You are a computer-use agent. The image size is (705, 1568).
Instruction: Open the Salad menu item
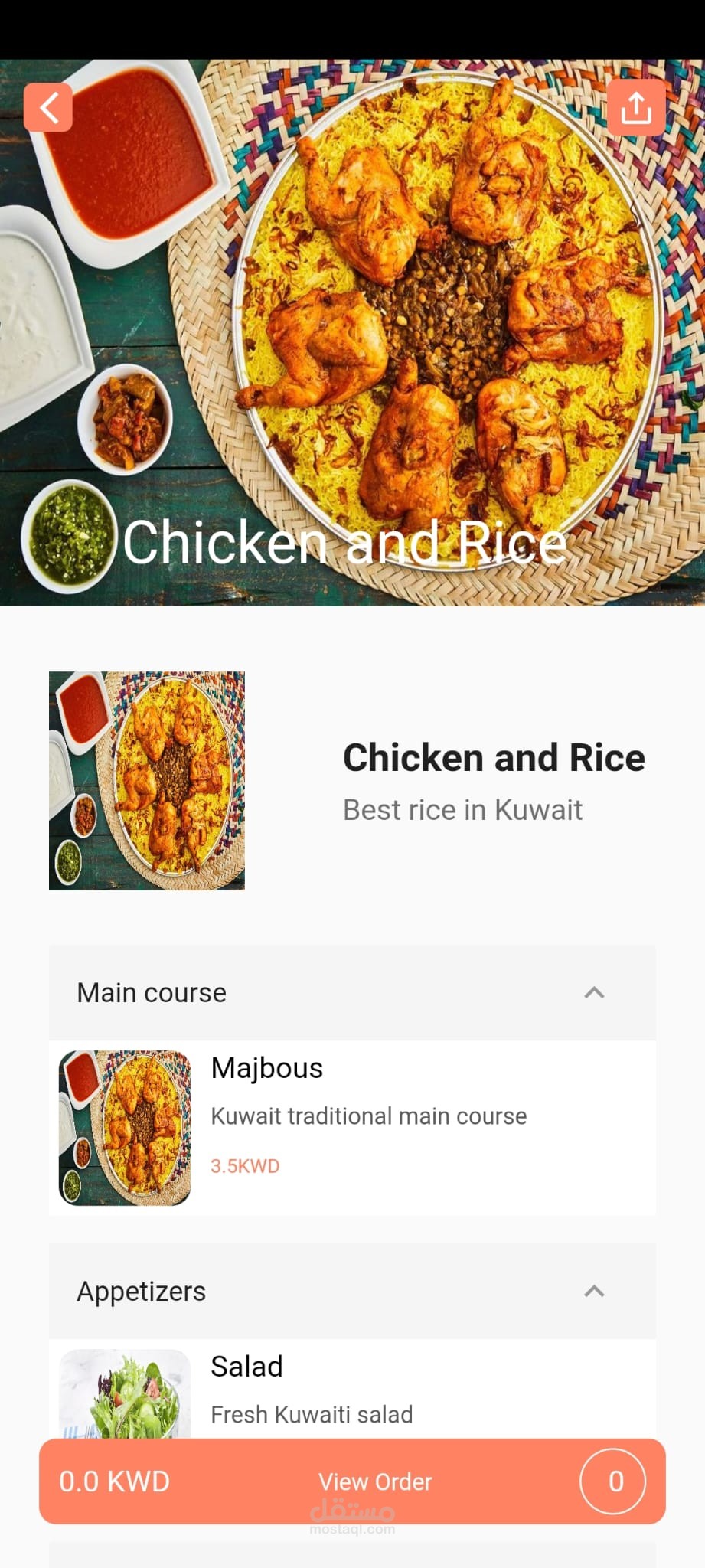tap(352, 1390)
